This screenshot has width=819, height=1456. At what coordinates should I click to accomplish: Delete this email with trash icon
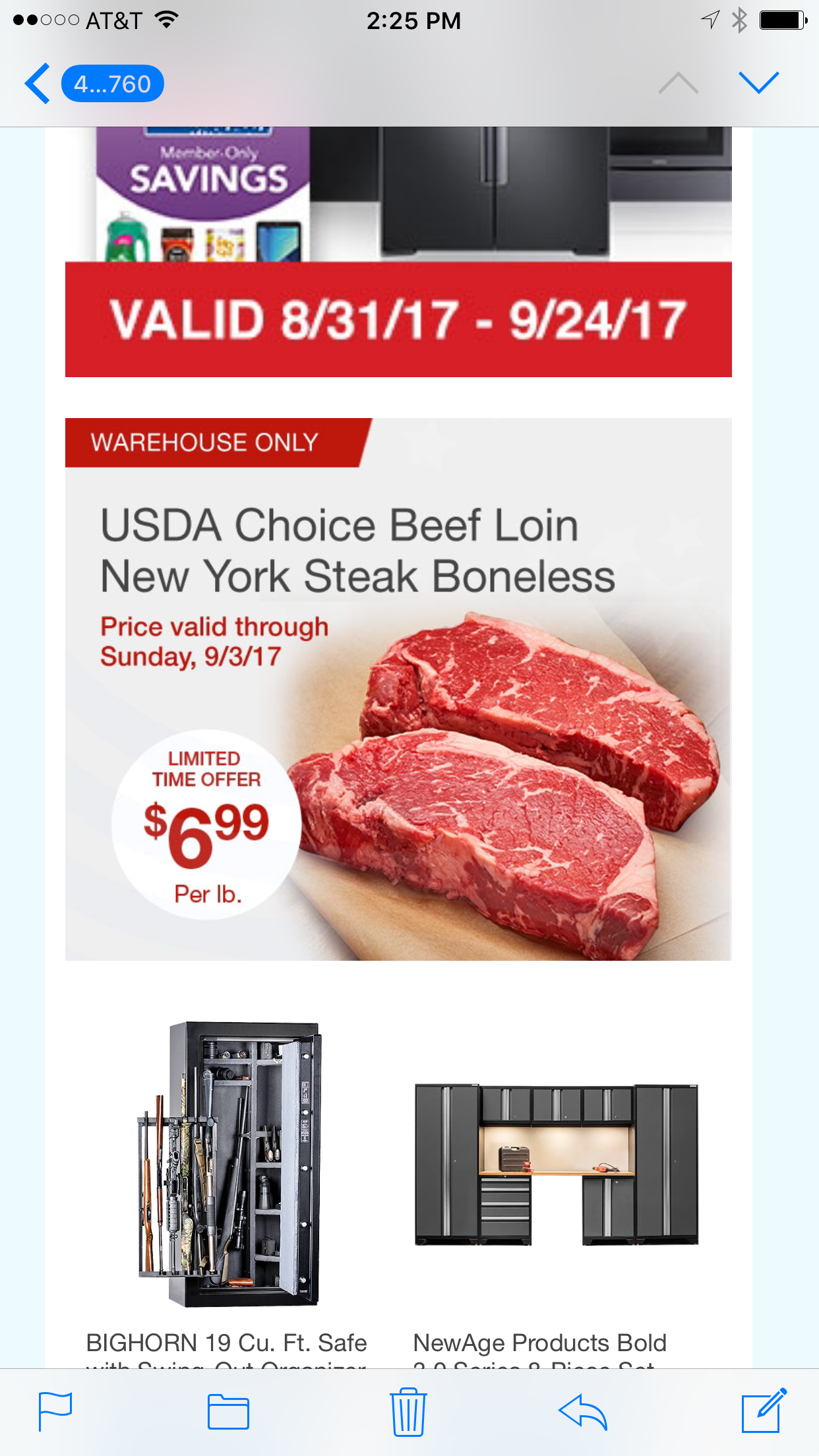[408, 1412]
